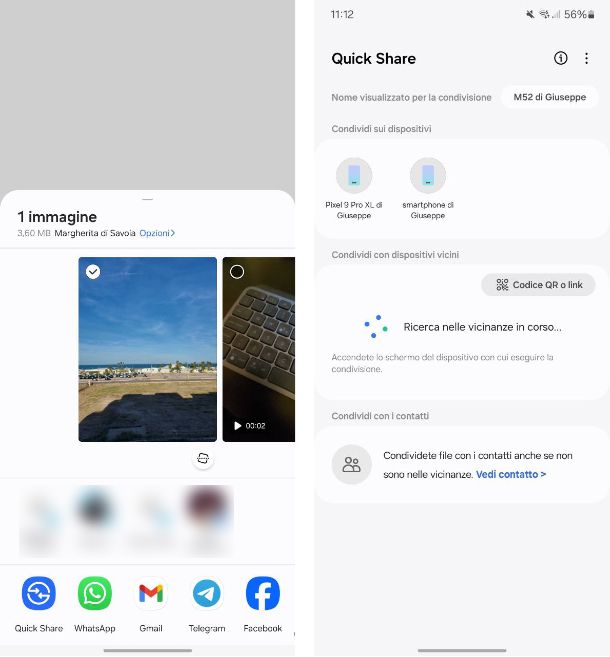Share the image via WhatsApp
Viewport: 610px width, 657px height.
(x=95, y=594)
